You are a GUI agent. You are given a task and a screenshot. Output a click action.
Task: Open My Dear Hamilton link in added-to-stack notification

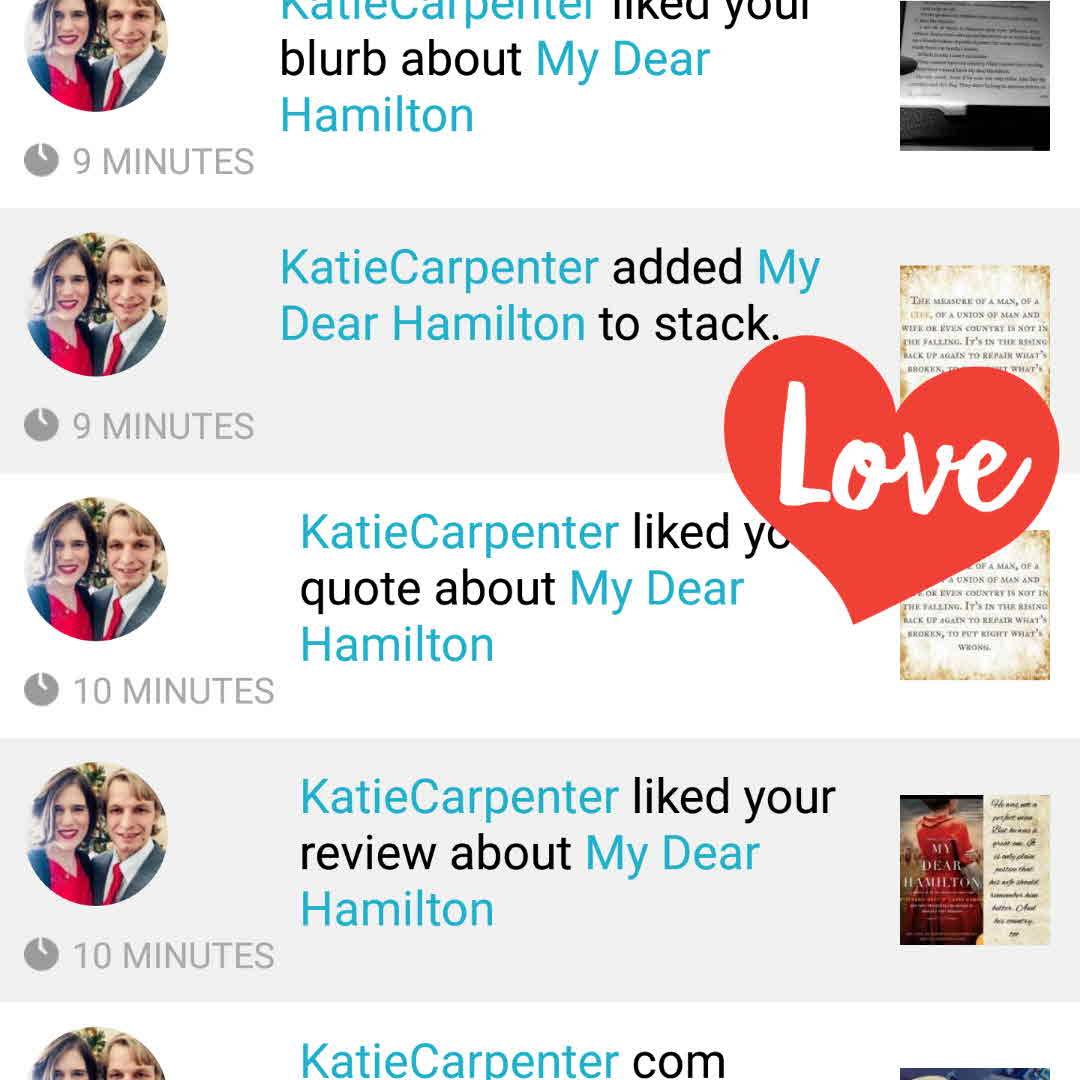(432, 324)
